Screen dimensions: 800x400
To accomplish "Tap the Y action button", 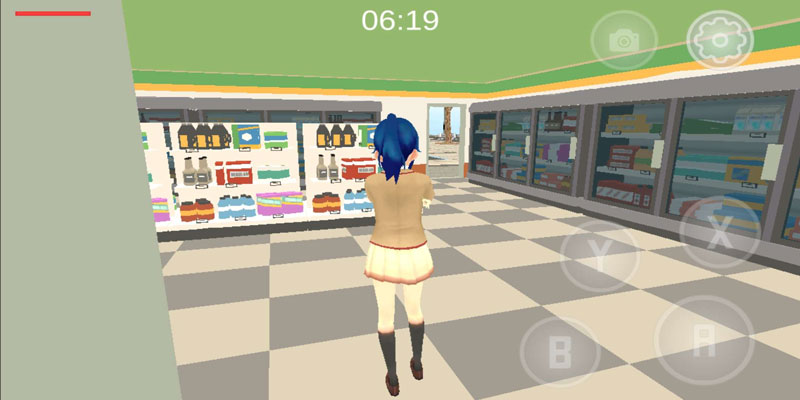I will coord(600,257).
